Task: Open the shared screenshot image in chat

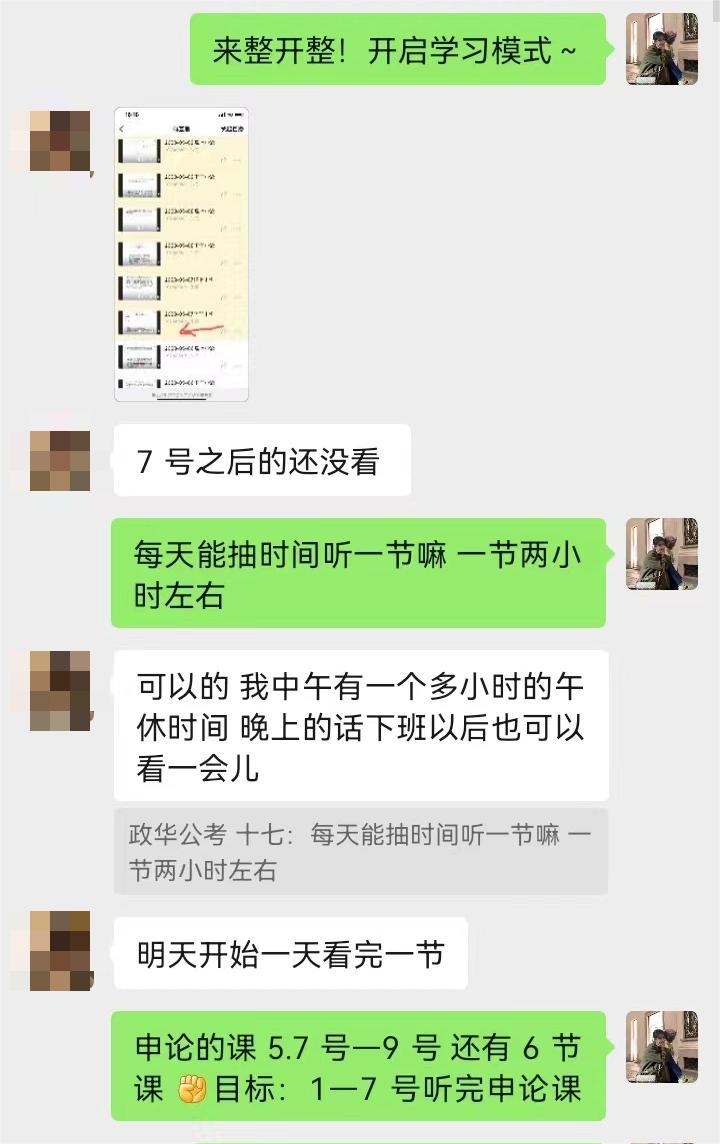Action: pyautogui.click(x=181, y=254)
